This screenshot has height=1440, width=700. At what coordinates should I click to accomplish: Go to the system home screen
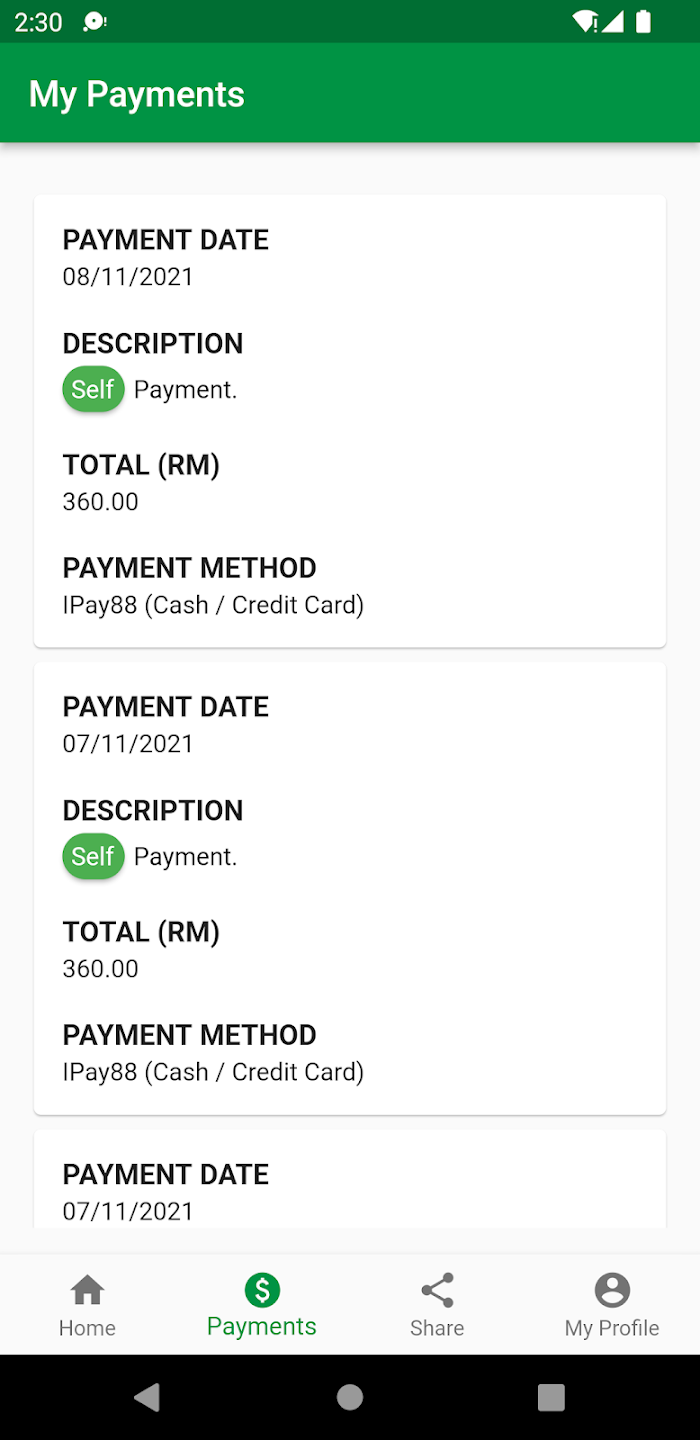350,1397
